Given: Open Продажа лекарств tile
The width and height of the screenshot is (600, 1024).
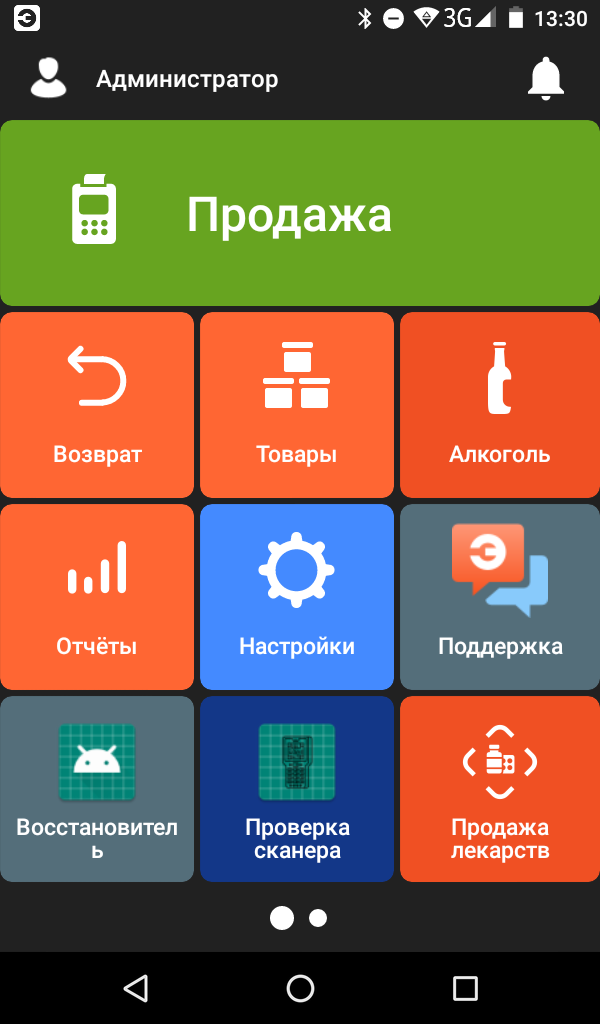Looking at the screenshot, I should tap(499, 789).
